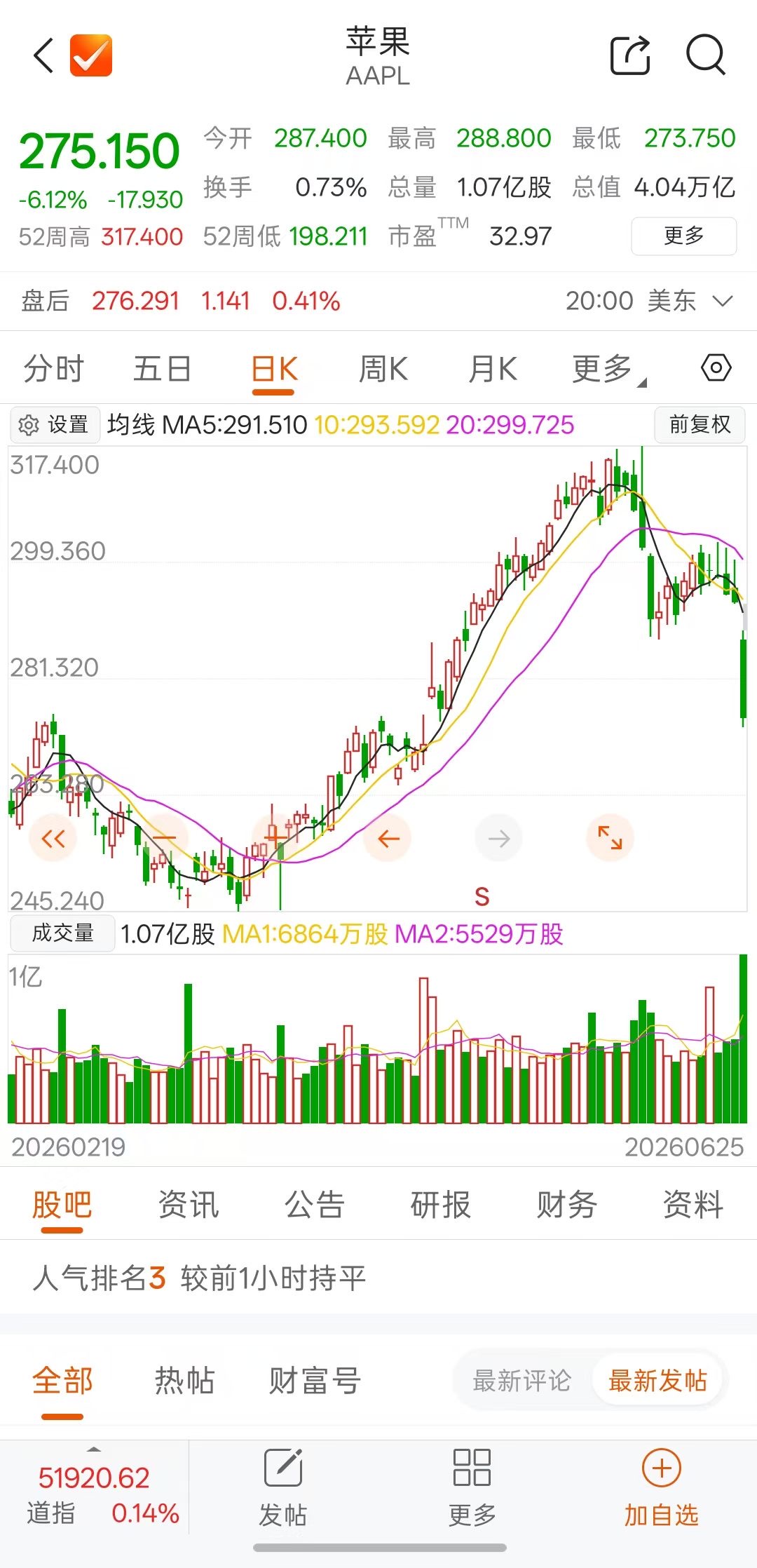
Task: Open the search magnifier icon
Action: coord(705,55)
